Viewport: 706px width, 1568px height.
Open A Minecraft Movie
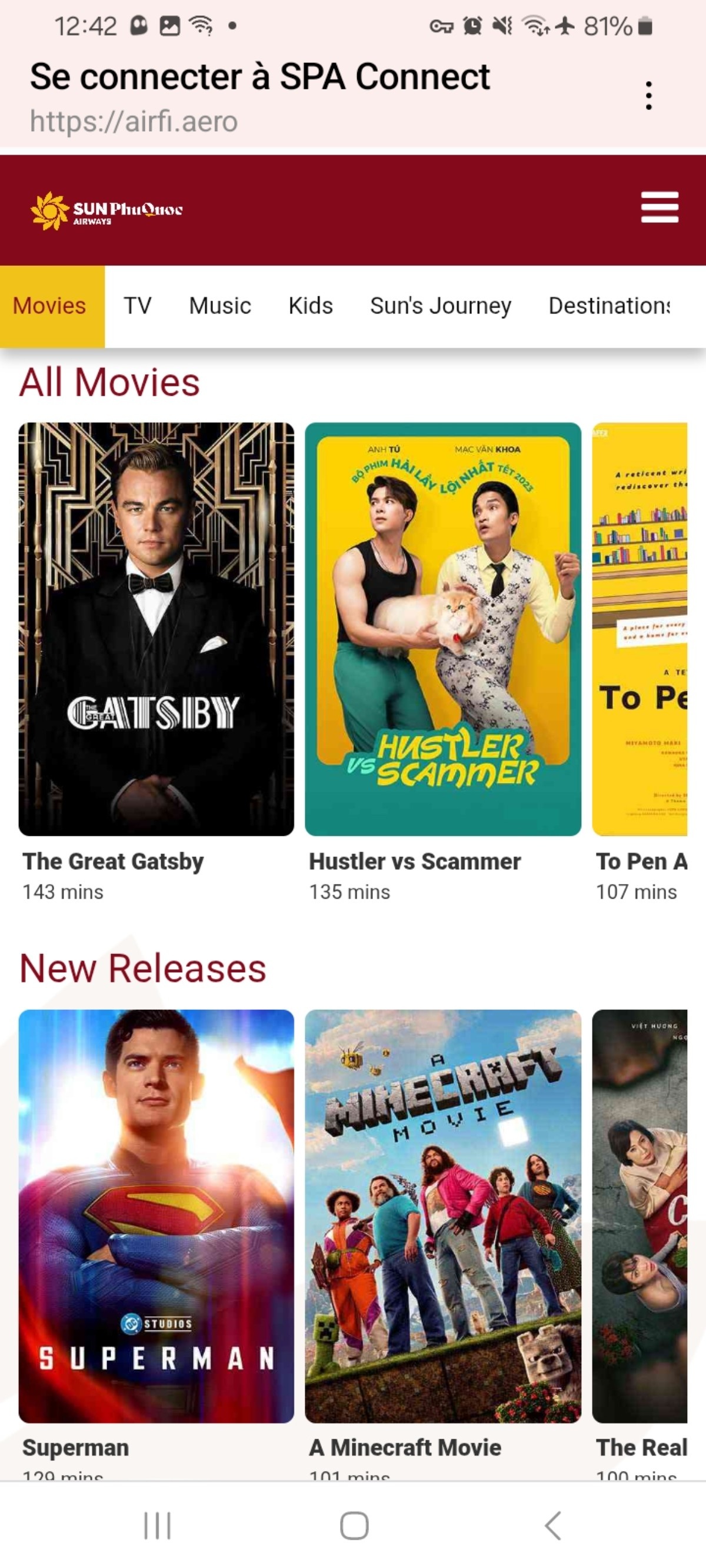tap(443, 1216)
